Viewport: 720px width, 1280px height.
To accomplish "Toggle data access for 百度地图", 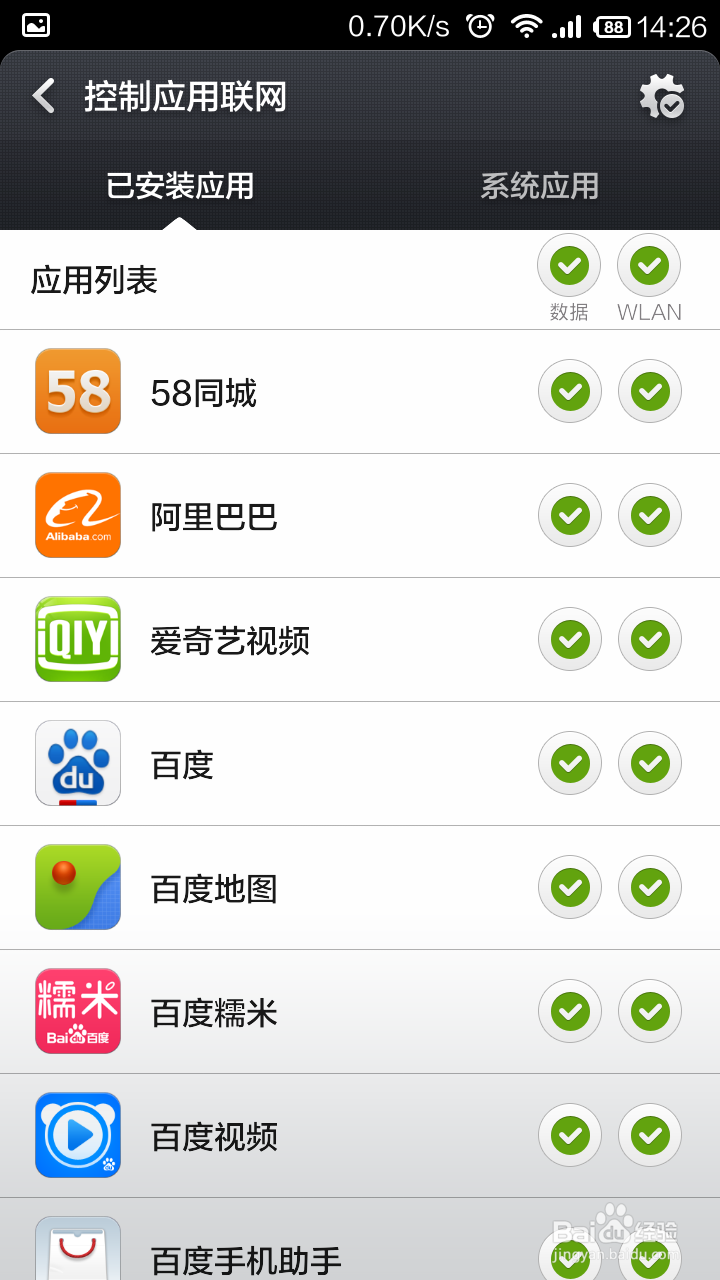I will pyautogui.click(x=569, y=887).
